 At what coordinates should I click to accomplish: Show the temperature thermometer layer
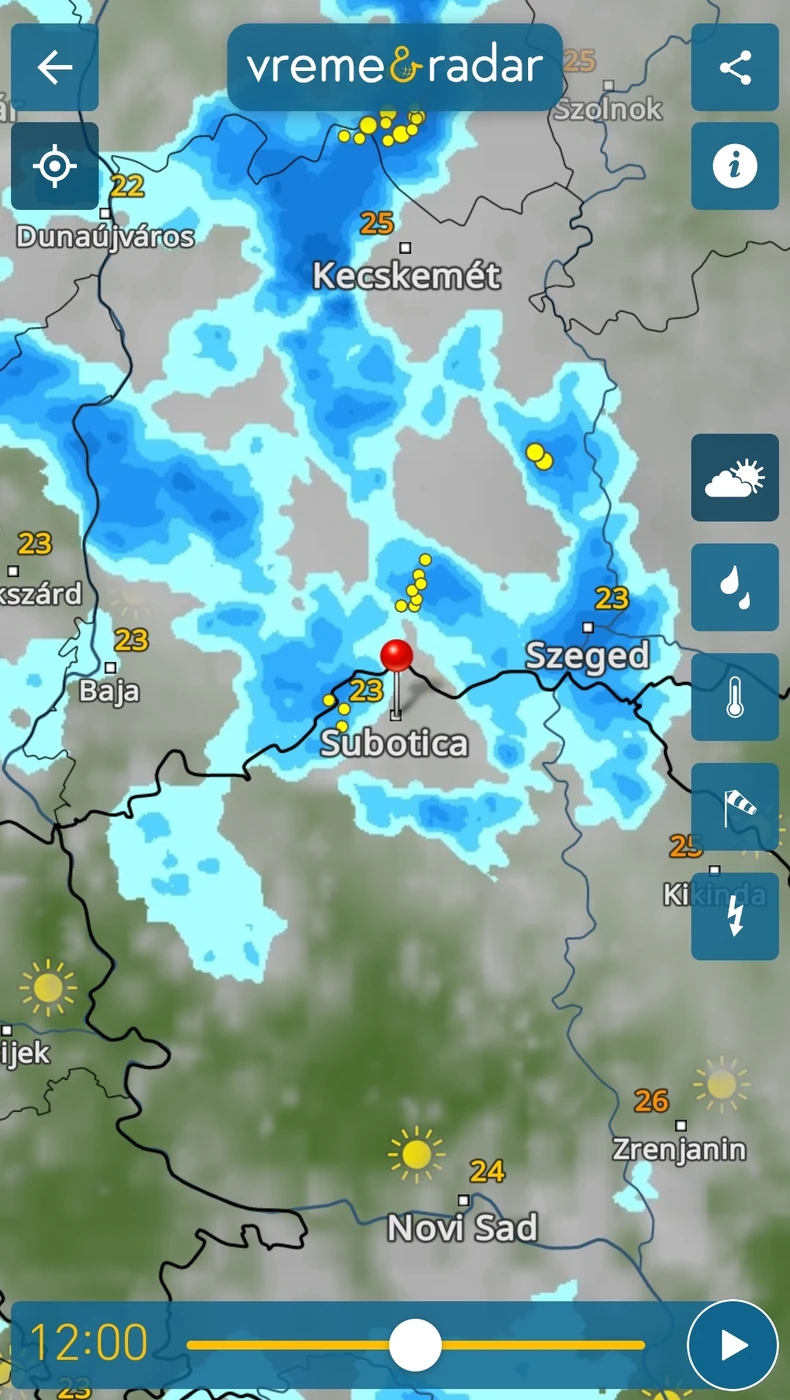[735, 697]
